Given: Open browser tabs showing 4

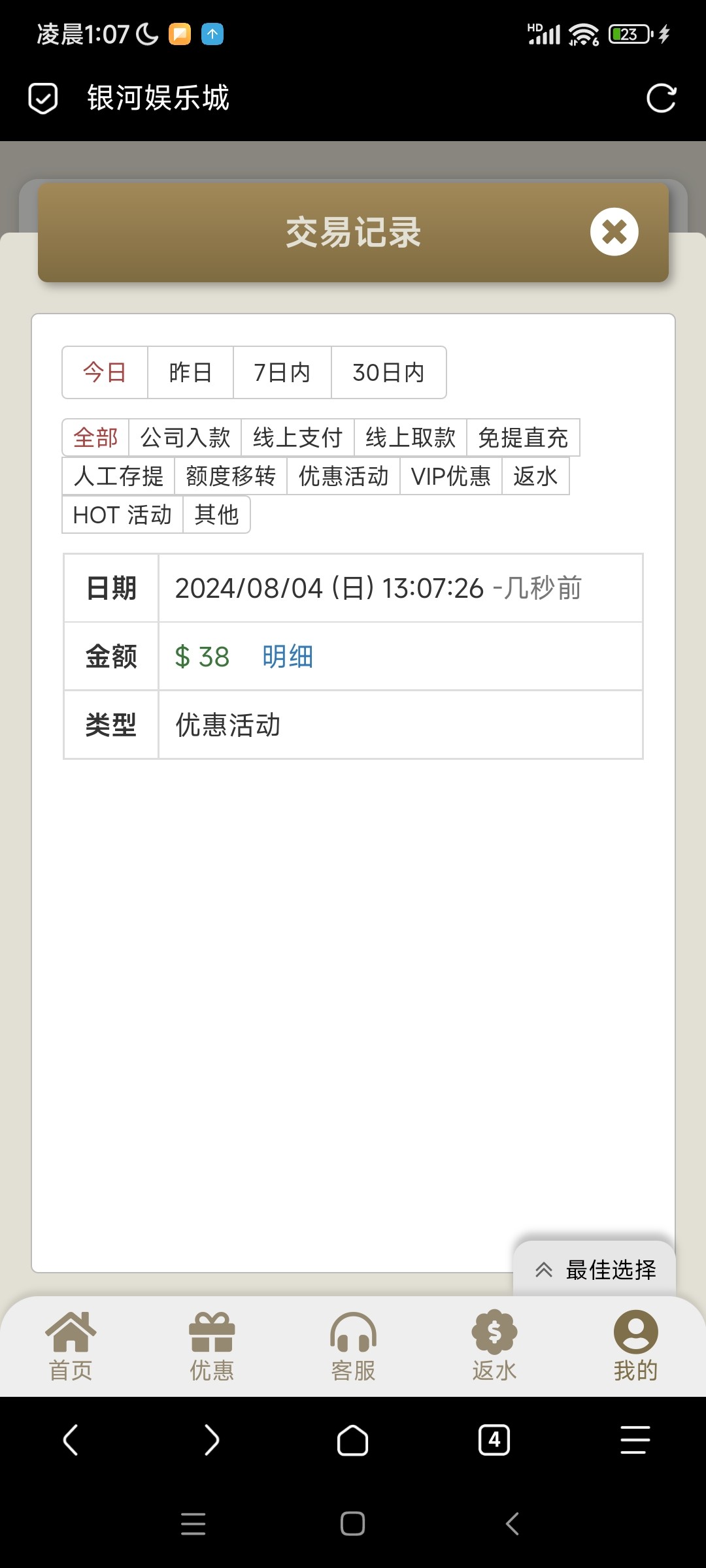Looking at the screenshot, I should [x=494, y=1440].
